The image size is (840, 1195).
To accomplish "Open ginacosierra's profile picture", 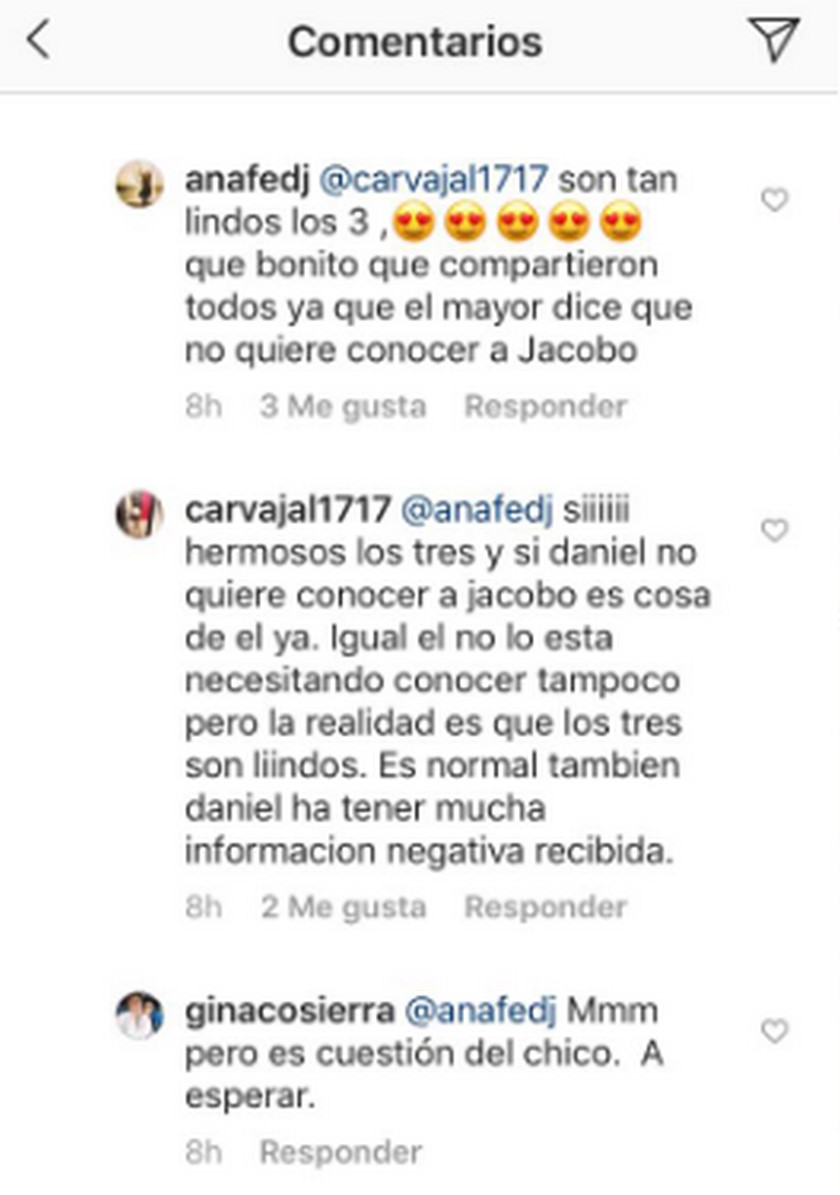I will pos(139,1015).
